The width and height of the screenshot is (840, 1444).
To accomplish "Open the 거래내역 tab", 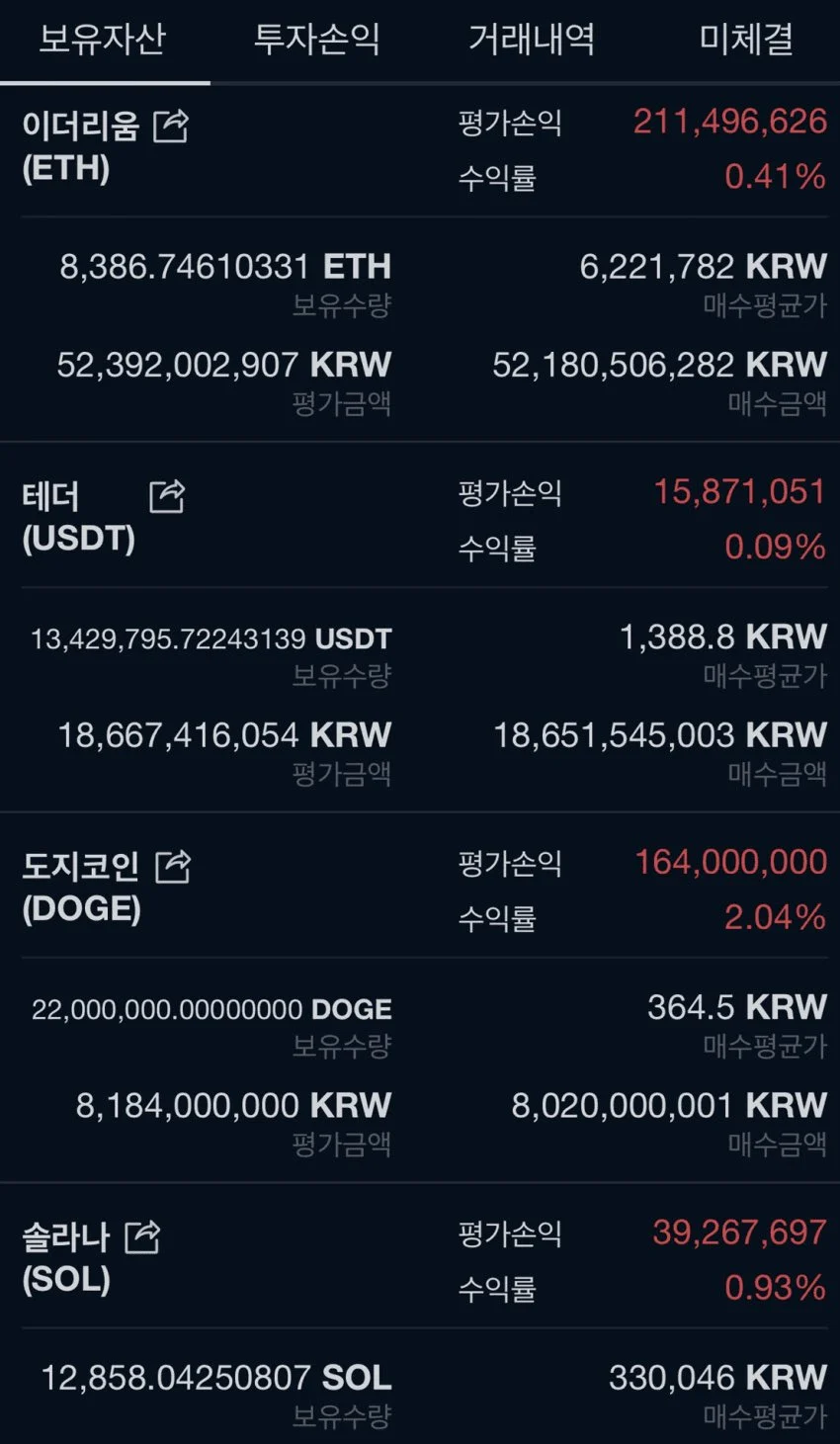I will pos(531,40).
